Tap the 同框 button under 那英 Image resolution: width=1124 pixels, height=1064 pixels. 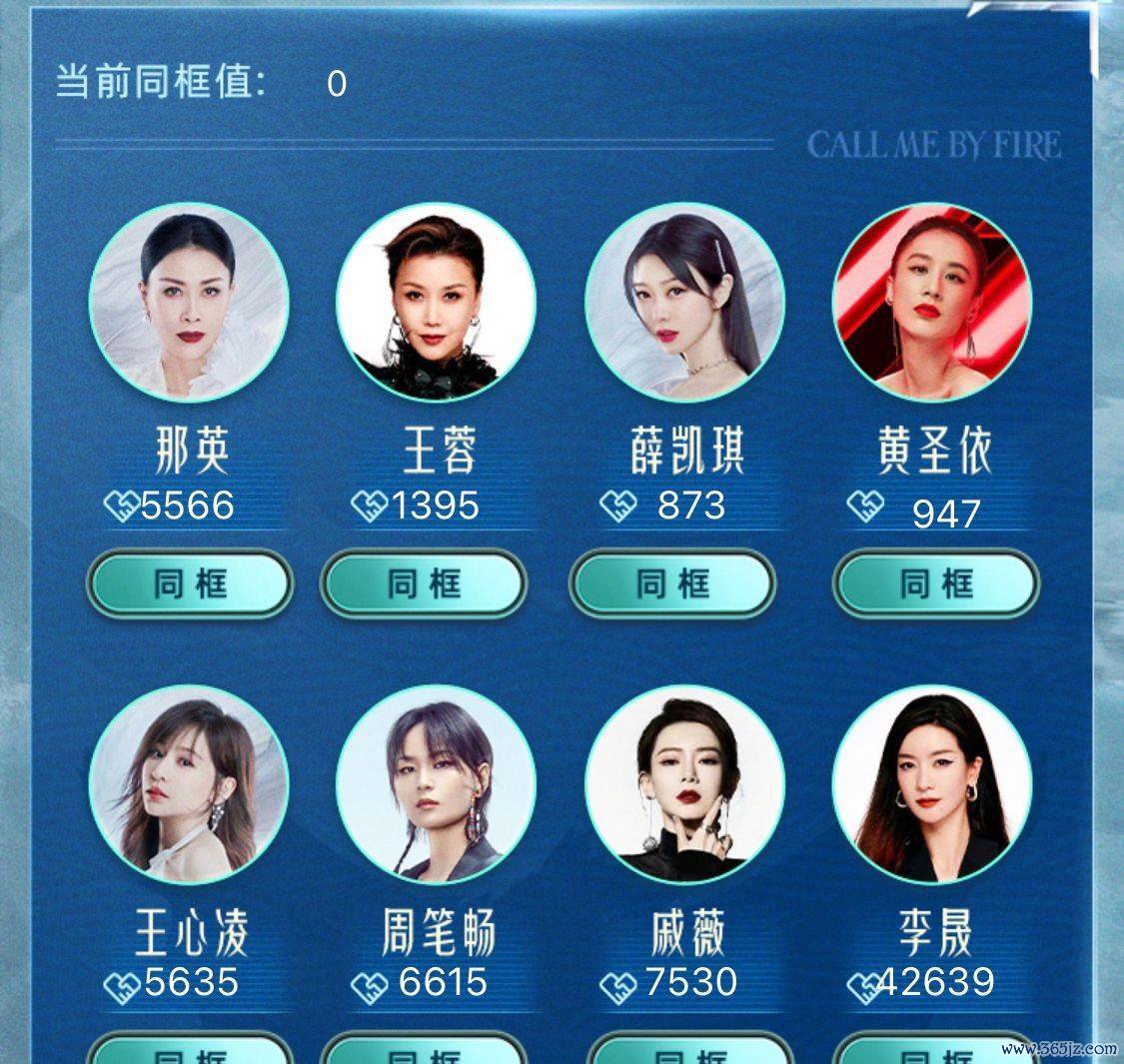190,583
